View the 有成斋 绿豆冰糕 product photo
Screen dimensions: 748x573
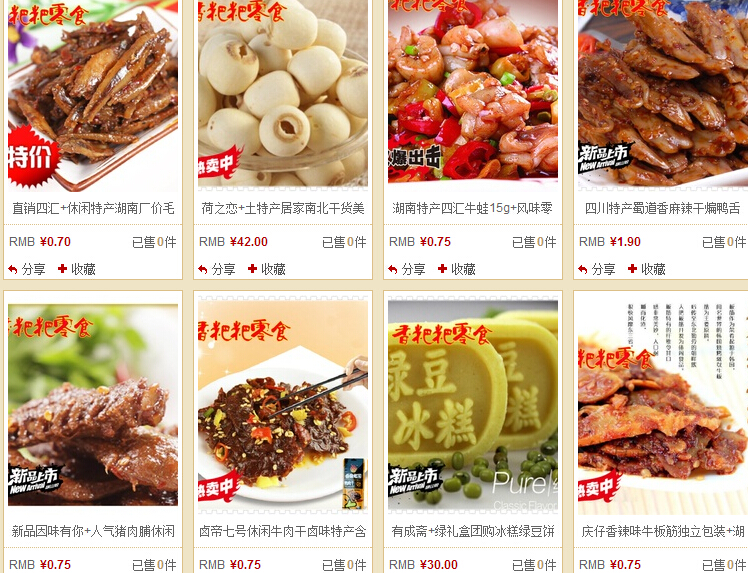[473, 405]
